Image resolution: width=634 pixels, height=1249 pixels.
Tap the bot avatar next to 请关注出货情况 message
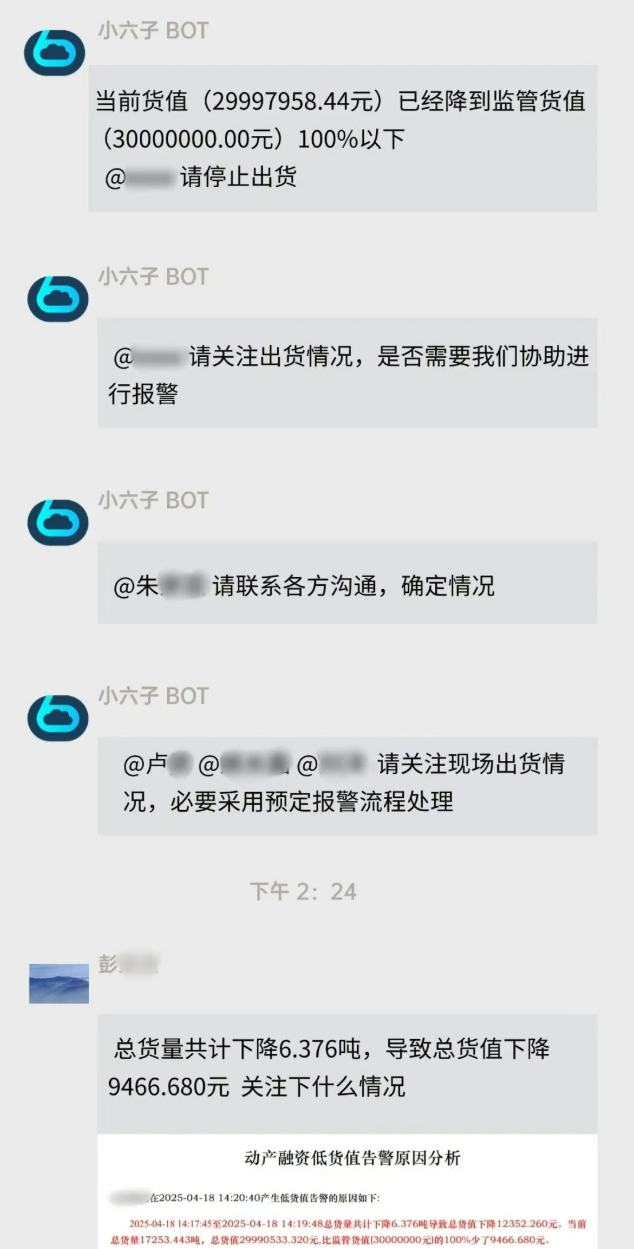(58, 298)
